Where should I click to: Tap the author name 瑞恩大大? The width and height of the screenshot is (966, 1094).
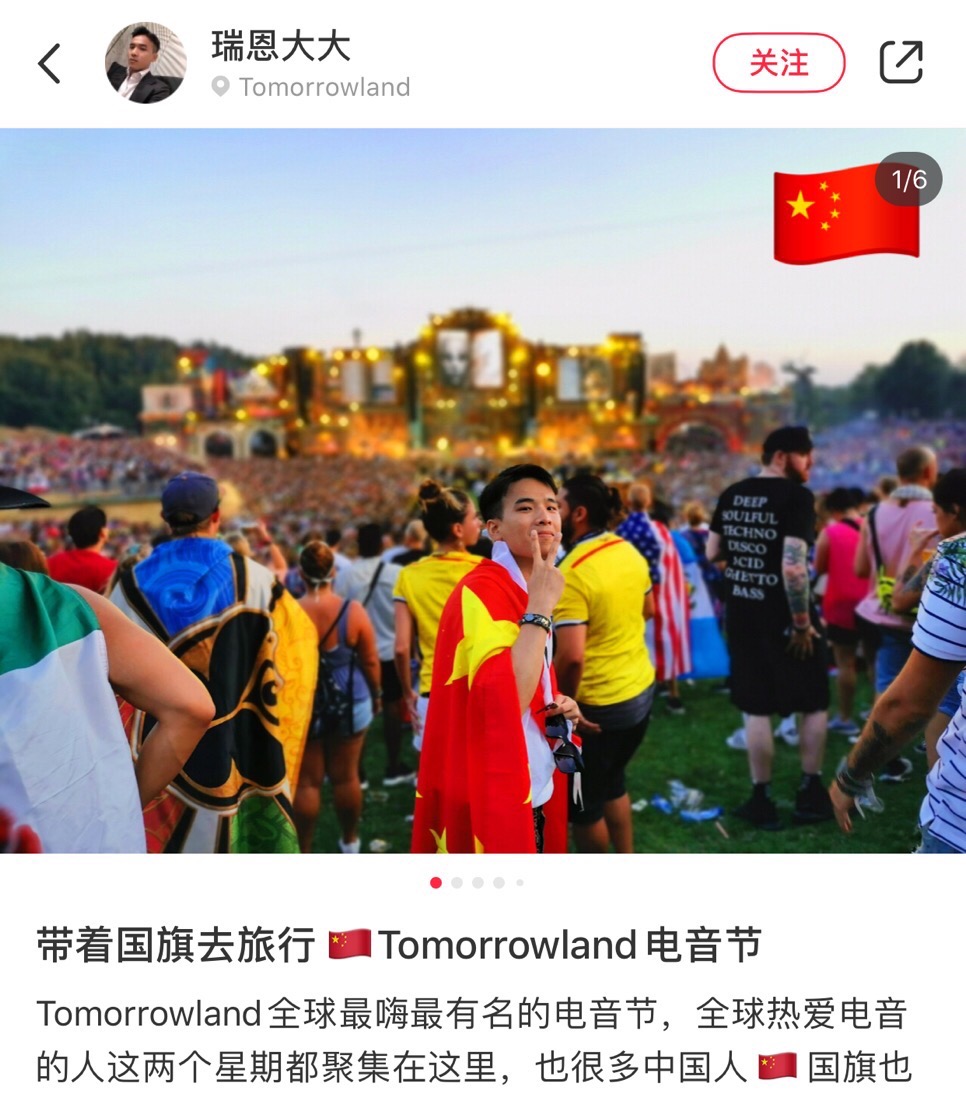[x=281, y=46]
